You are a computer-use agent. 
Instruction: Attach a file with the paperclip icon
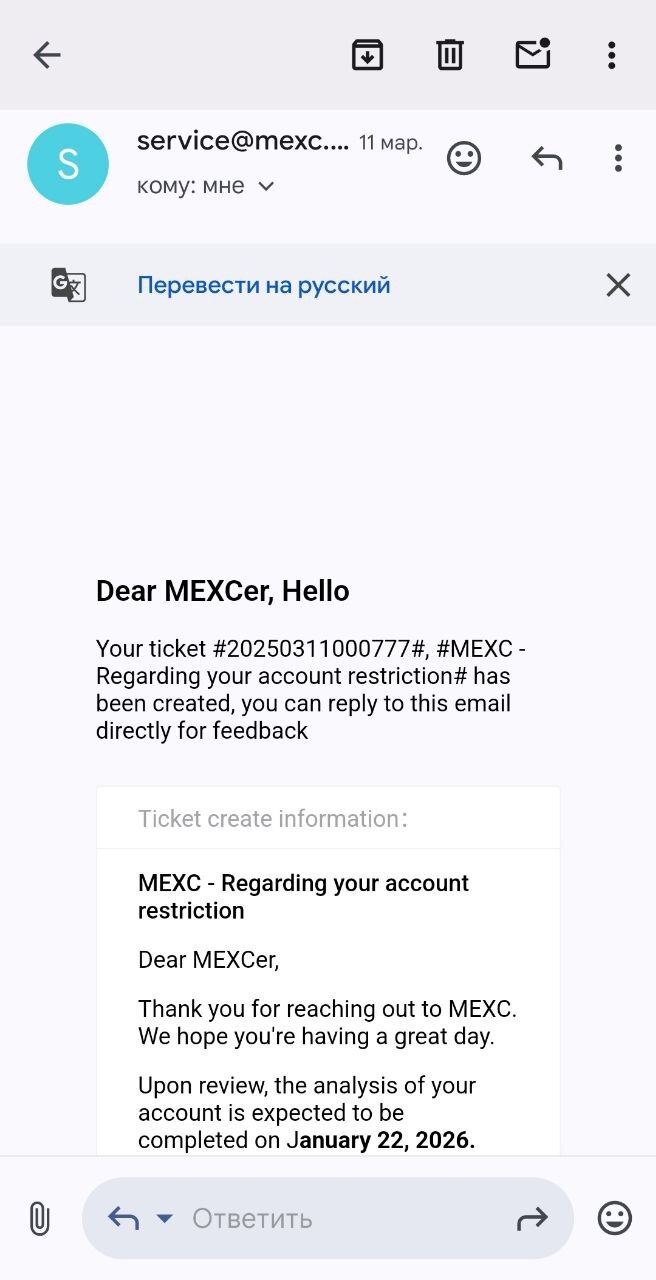(39, 1218)
